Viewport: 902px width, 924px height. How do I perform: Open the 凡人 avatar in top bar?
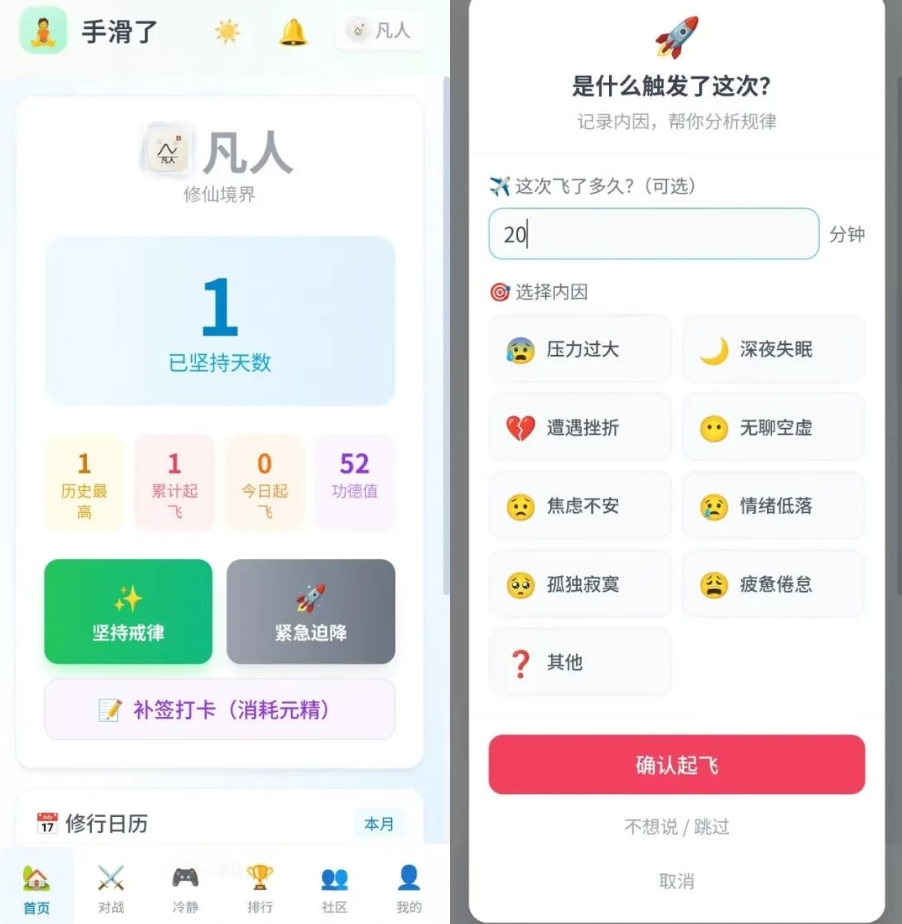pyautogui.click(x=380, y=31)
